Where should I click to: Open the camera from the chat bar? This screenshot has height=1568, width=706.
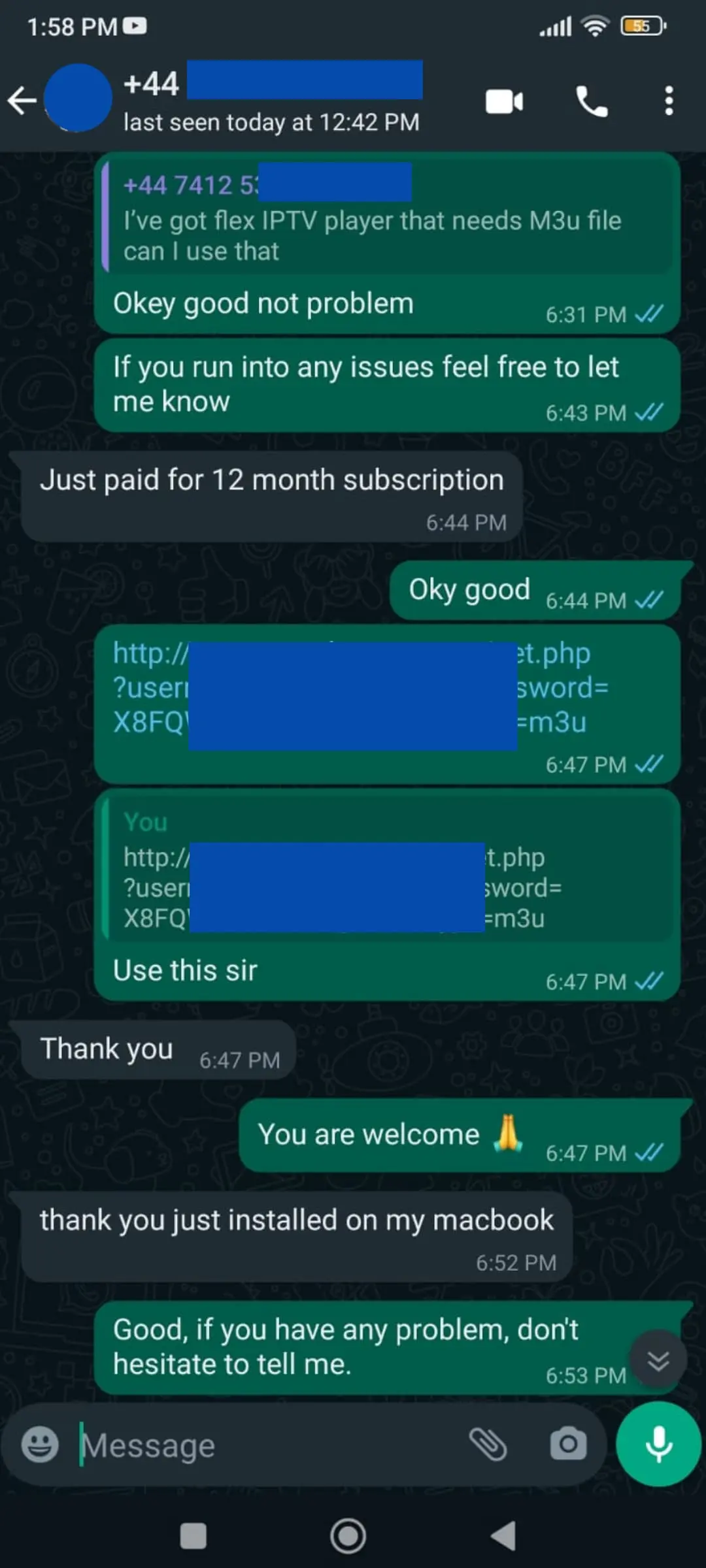click(567, 1444)
